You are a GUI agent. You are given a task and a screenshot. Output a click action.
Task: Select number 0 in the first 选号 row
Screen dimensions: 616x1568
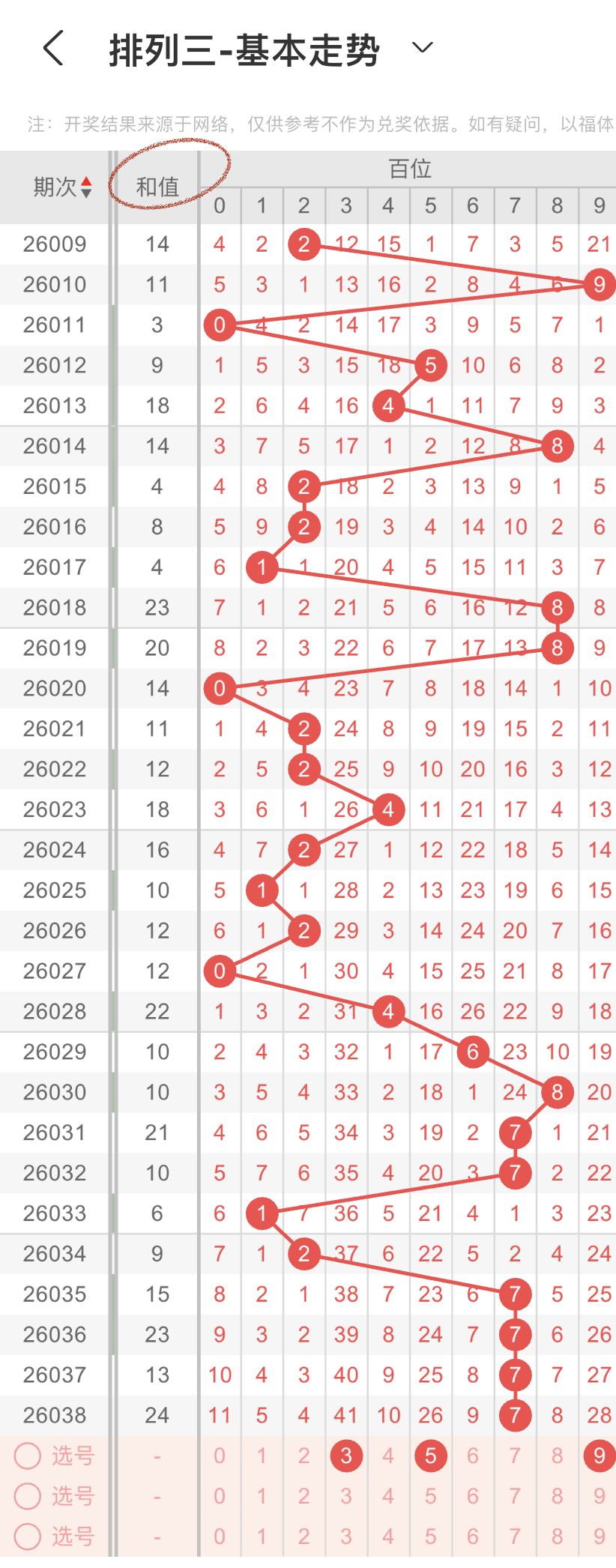[220, 1456]
